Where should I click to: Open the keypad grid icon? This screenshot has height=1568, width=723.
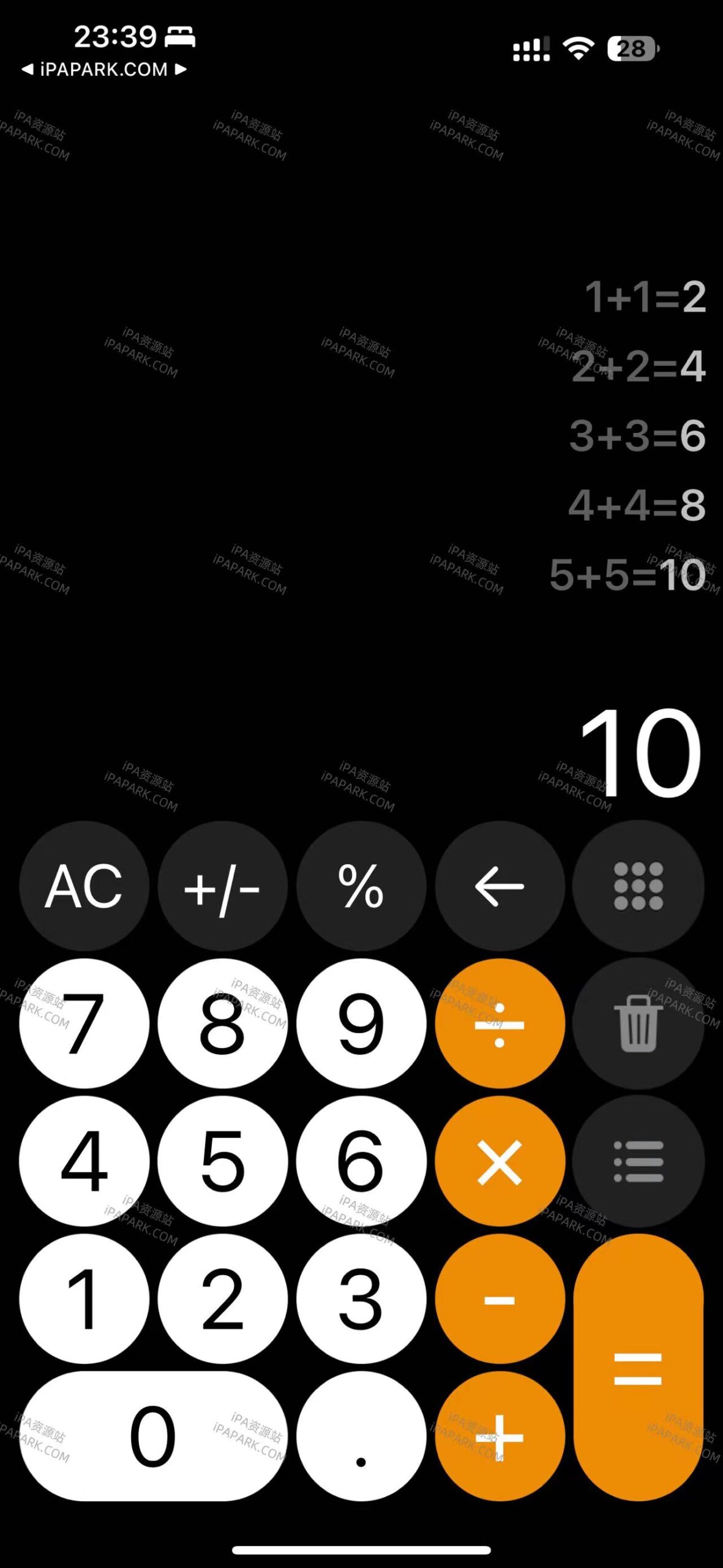638,886
